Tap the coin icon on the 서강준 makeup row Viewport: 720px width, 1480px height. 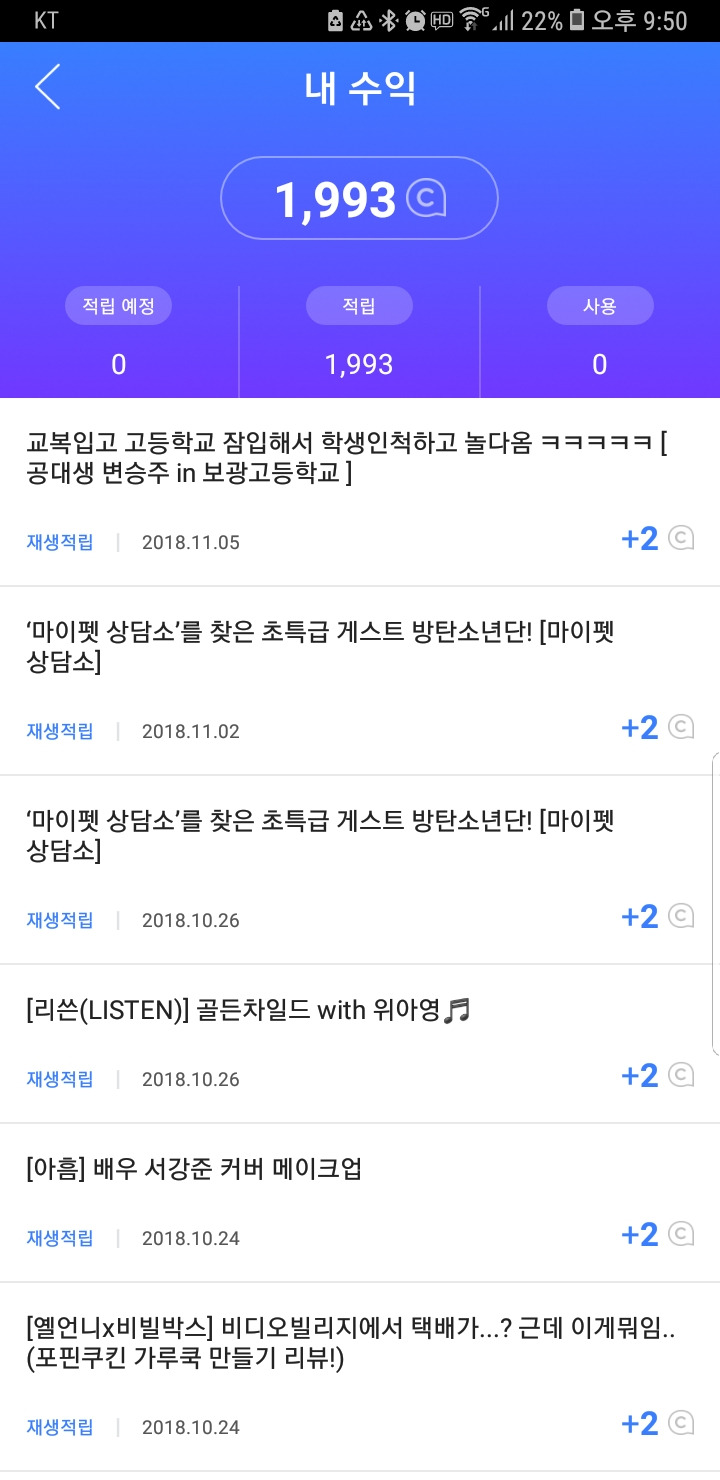coord(681,1234)
